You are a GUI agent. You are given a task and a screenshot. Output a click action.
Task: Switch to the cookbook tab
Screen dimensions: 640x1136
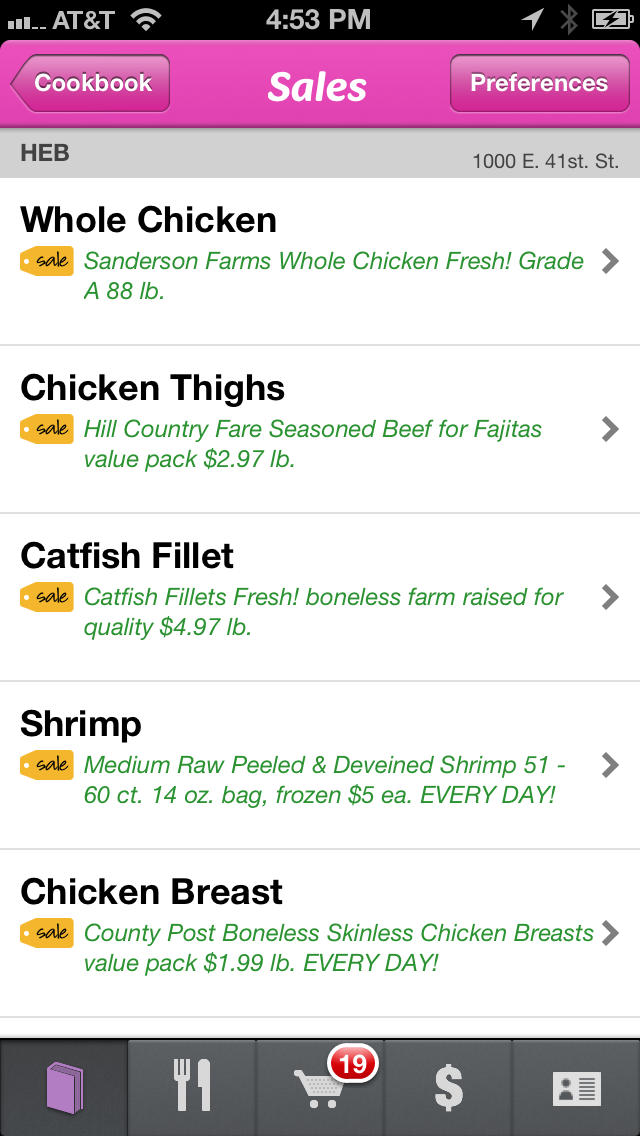click(64, 1088)
